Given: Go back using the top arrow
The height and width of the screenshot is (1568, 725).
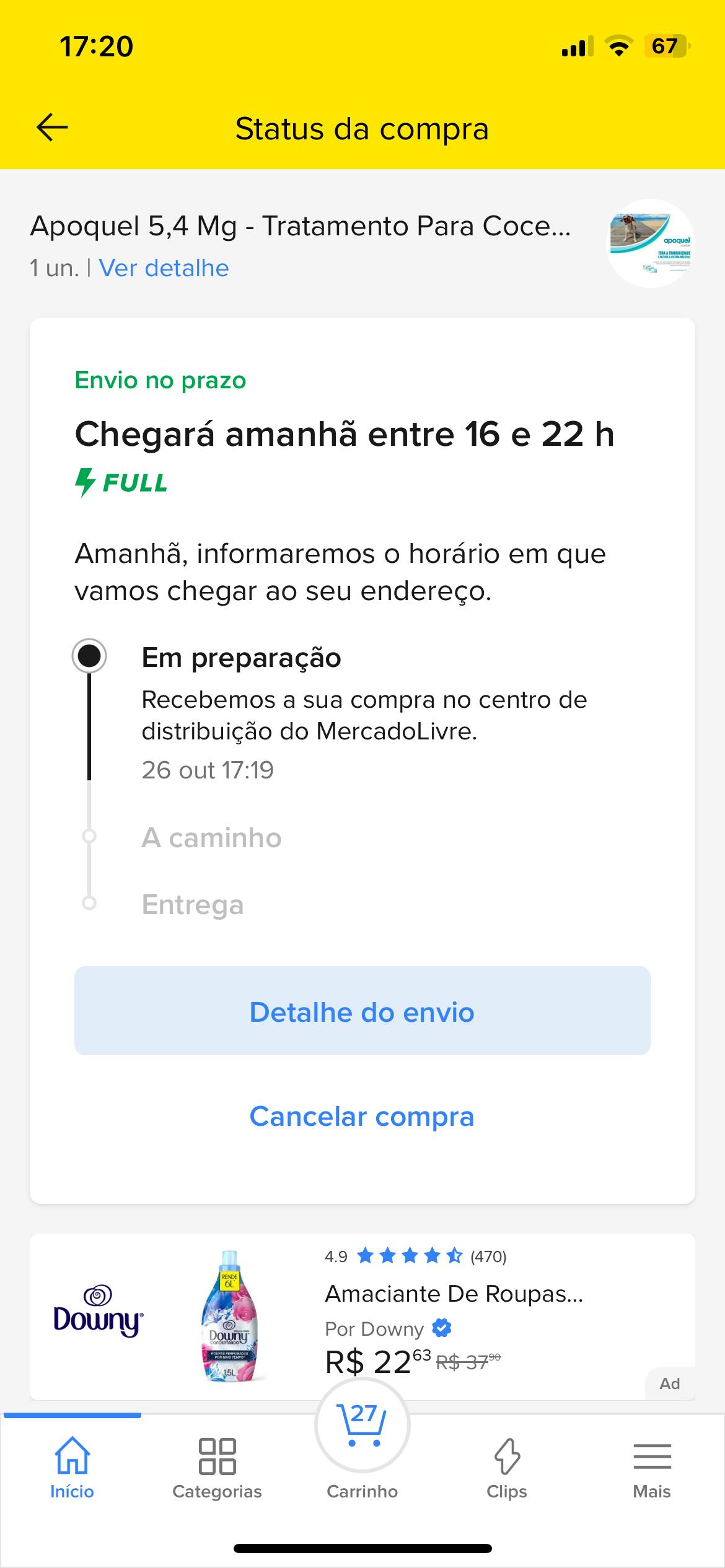Looking at the screenshot, I should pos(52,128).
